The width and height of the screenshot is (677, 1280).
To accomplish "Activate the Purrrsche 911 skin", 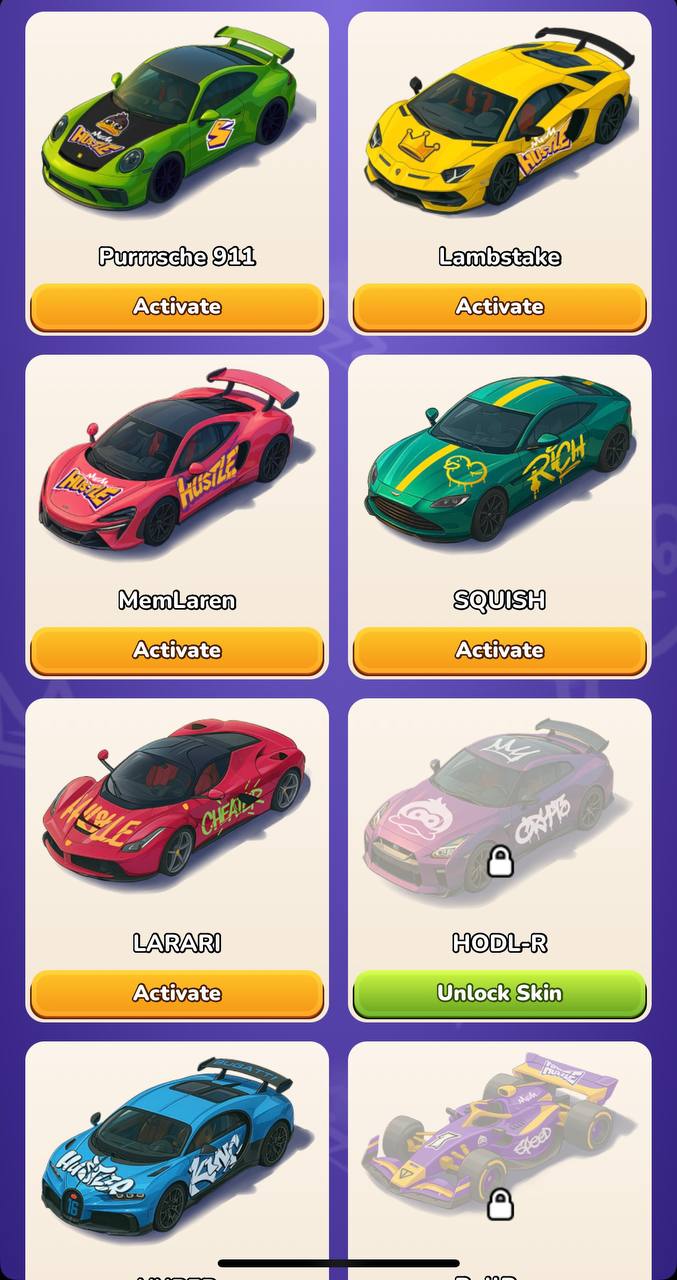I will (177, 307).
